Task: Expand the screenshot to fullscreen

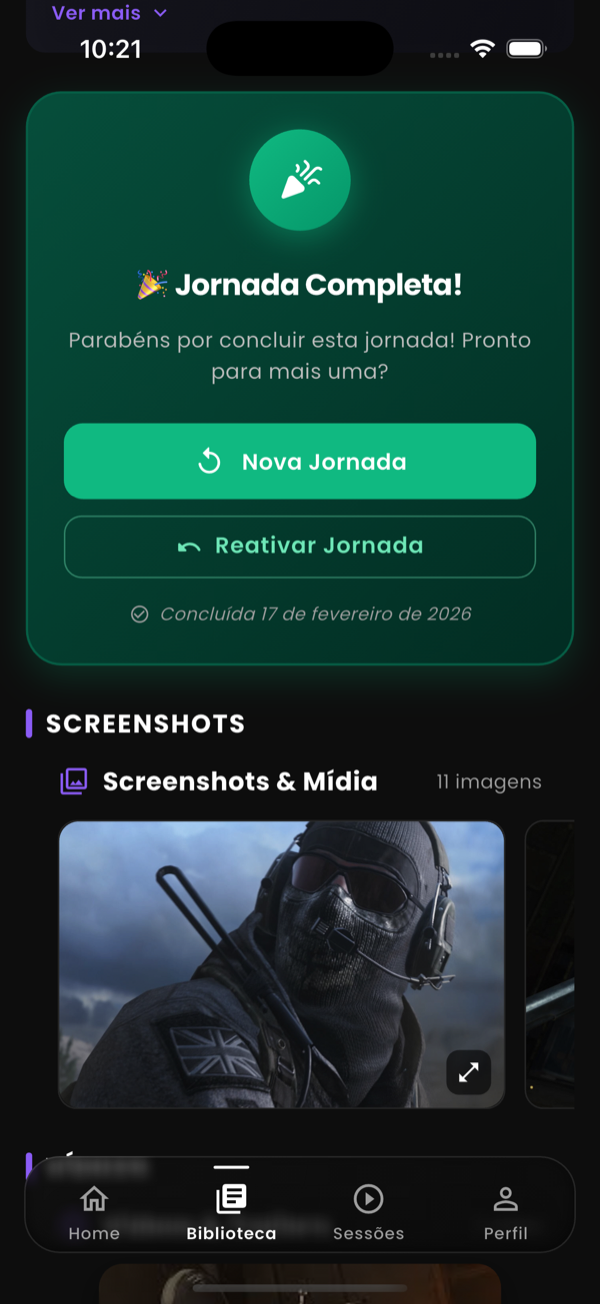Action: pos(468,1072)
